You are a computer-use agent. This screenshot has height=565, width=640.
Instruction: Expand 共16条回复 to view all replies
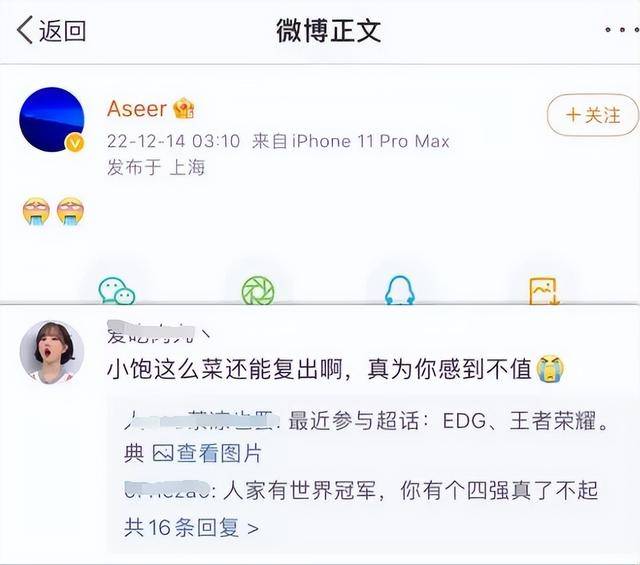[191, 527]
